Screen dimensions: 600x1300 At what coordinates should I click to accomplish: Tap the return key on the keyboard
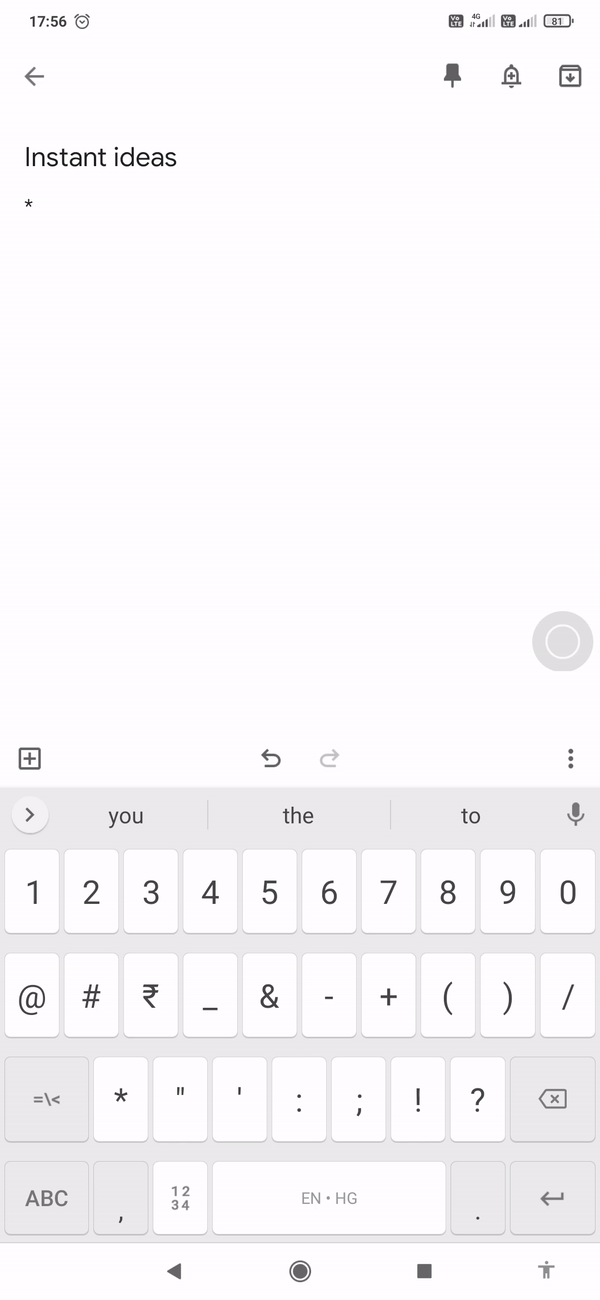[x=552, y=1197]
